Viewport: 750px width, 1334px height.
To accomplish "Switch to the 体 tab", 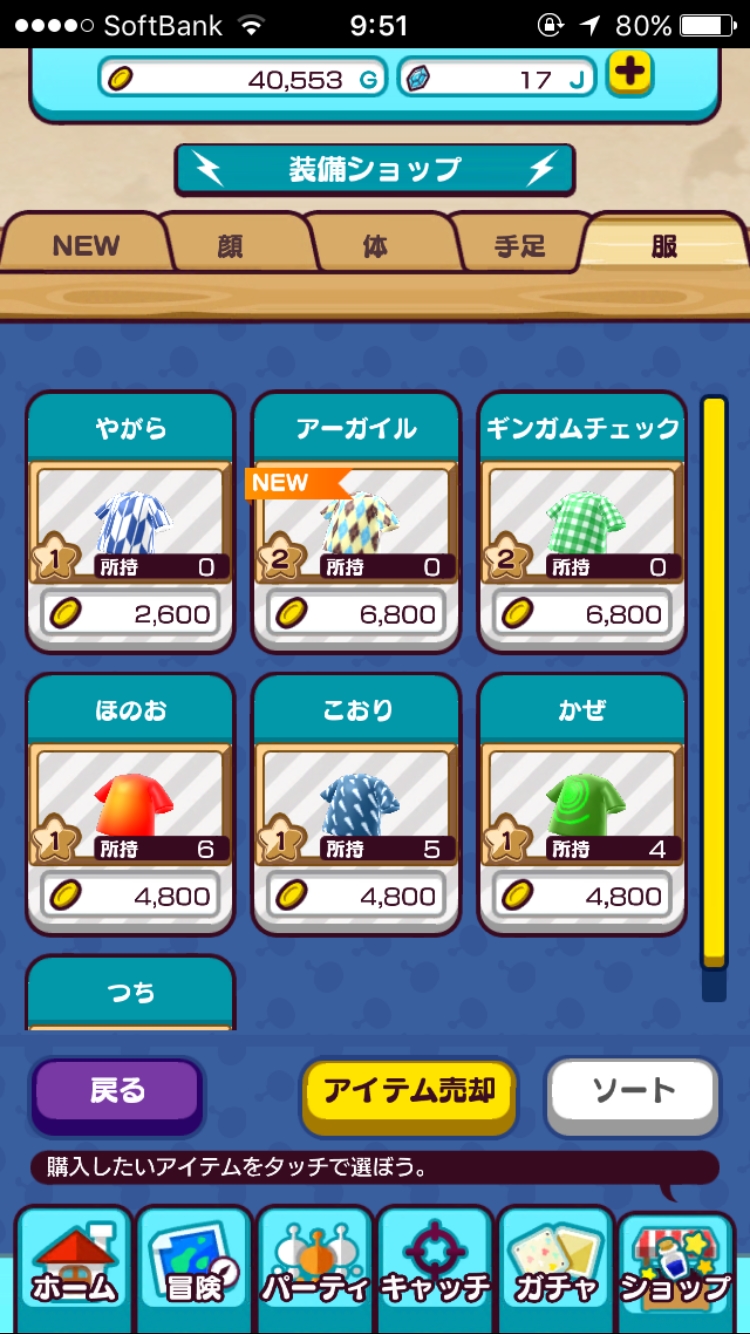I will (376, 245).
